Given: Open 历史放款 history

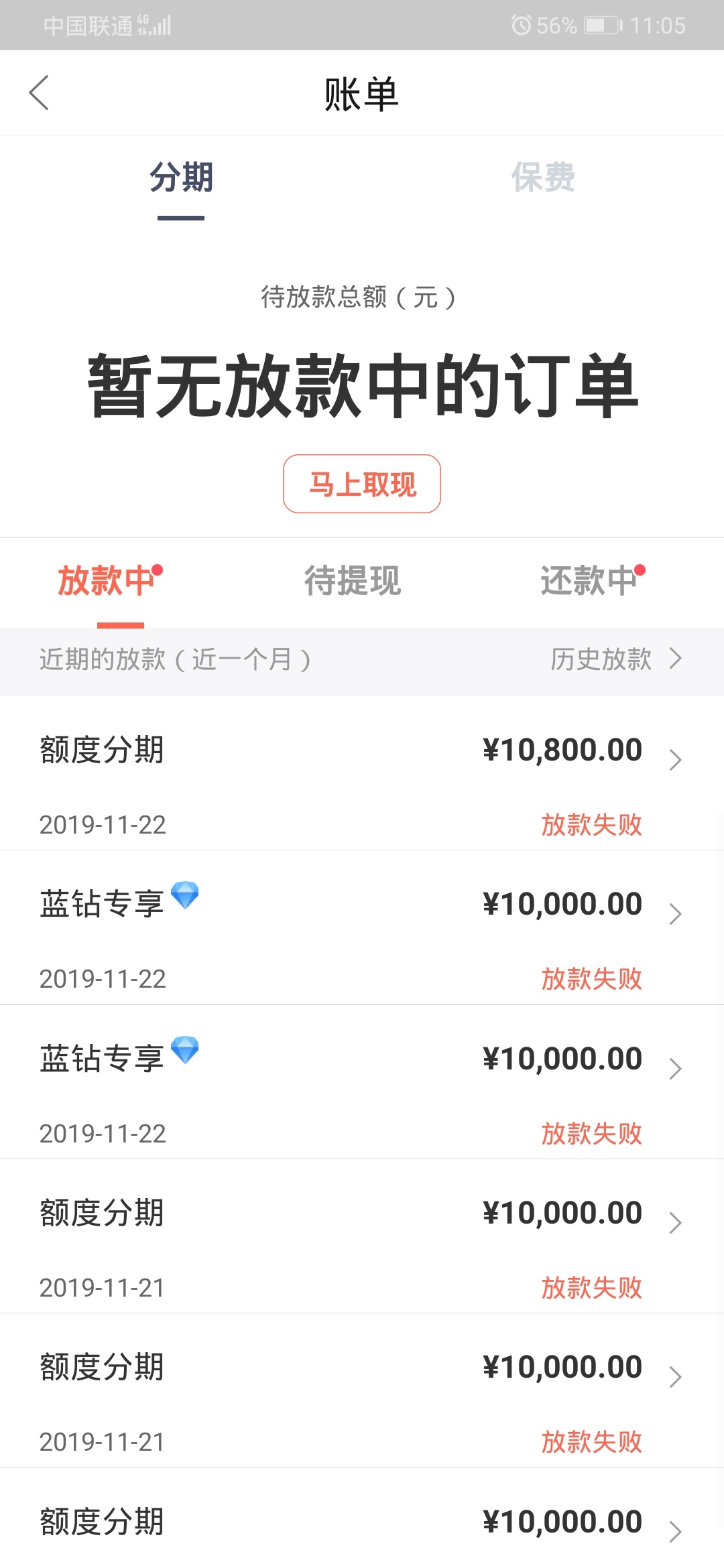Looking at the screenshot, I should point(616,659).
